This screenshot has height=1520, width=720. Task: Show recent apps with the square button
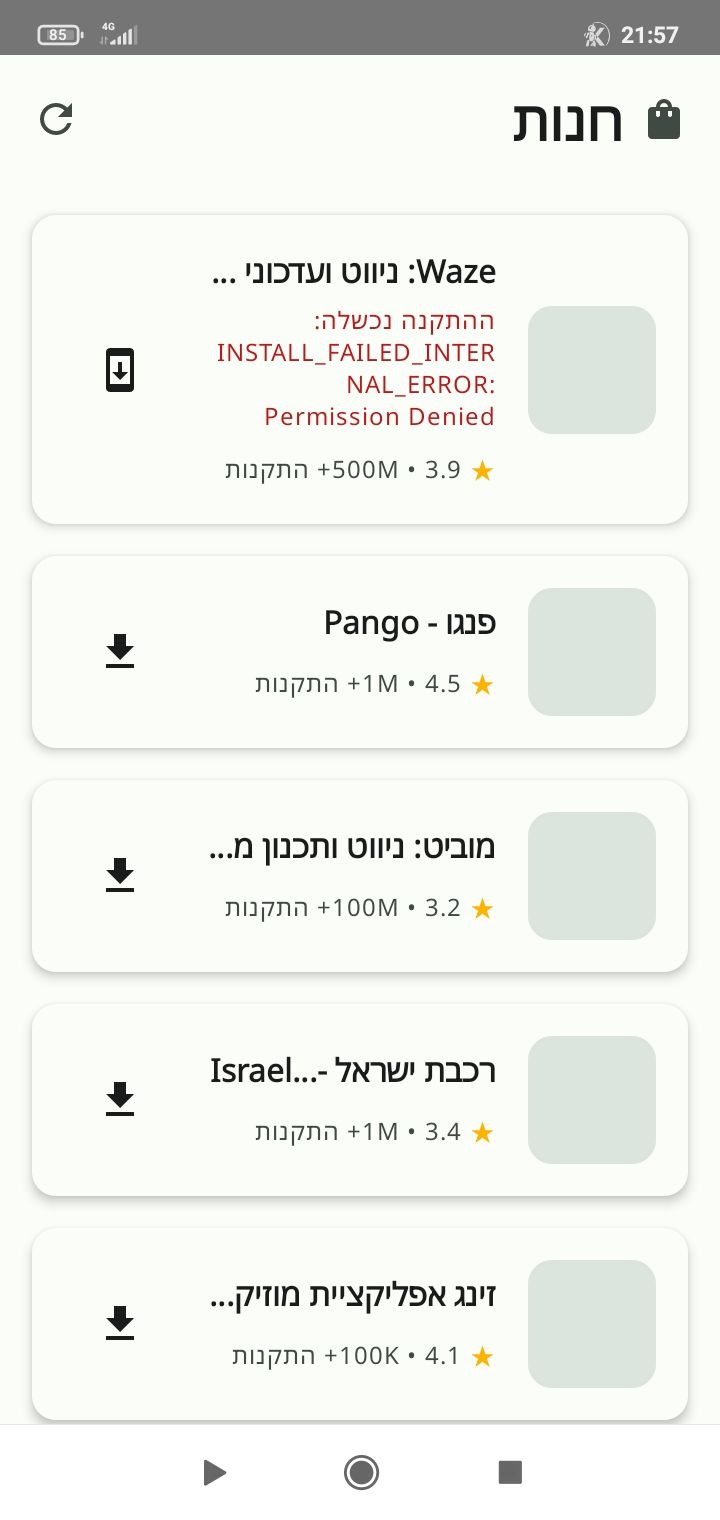(x=510, y=1472)
